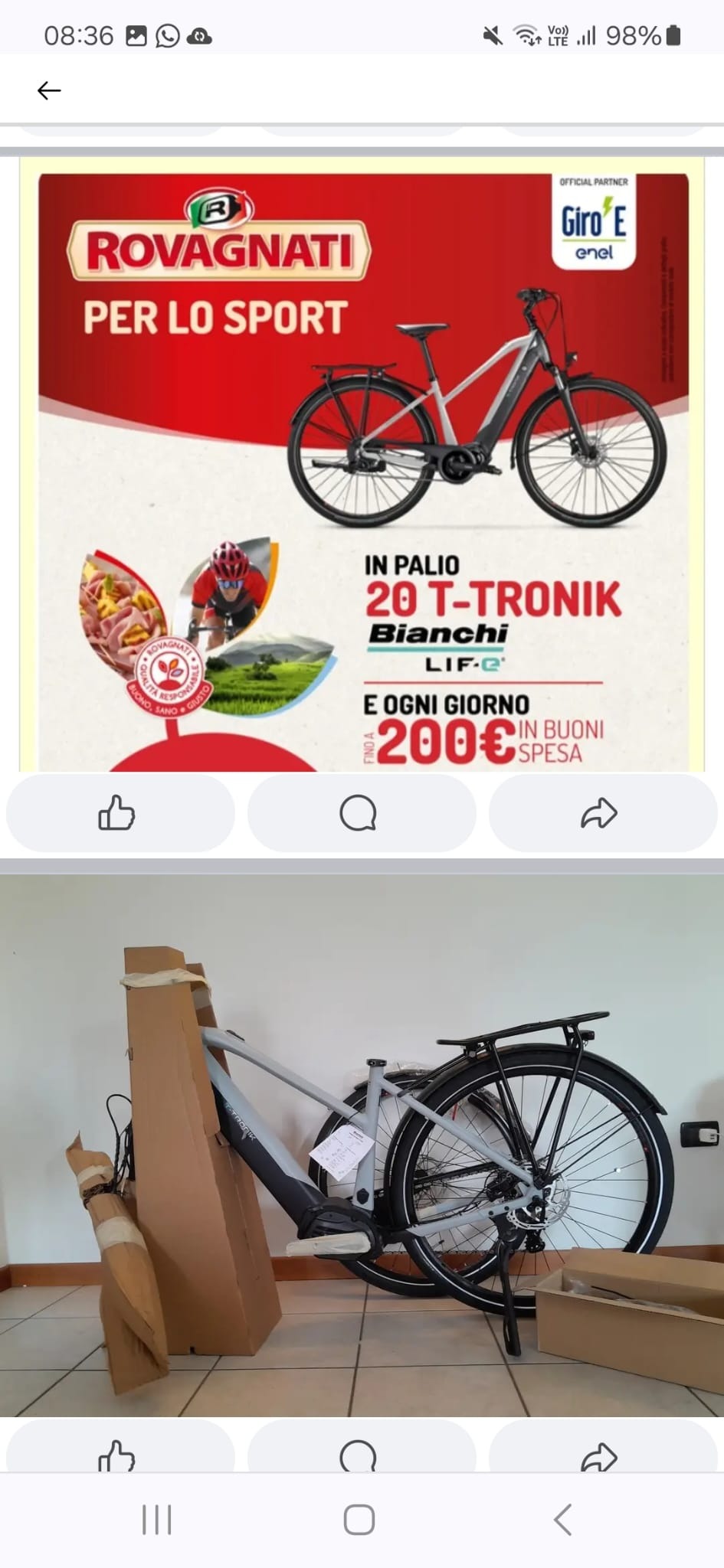
Task: Like the unboxed bicycle photo
Action: pyautogui.click(x=117, y=1453)
